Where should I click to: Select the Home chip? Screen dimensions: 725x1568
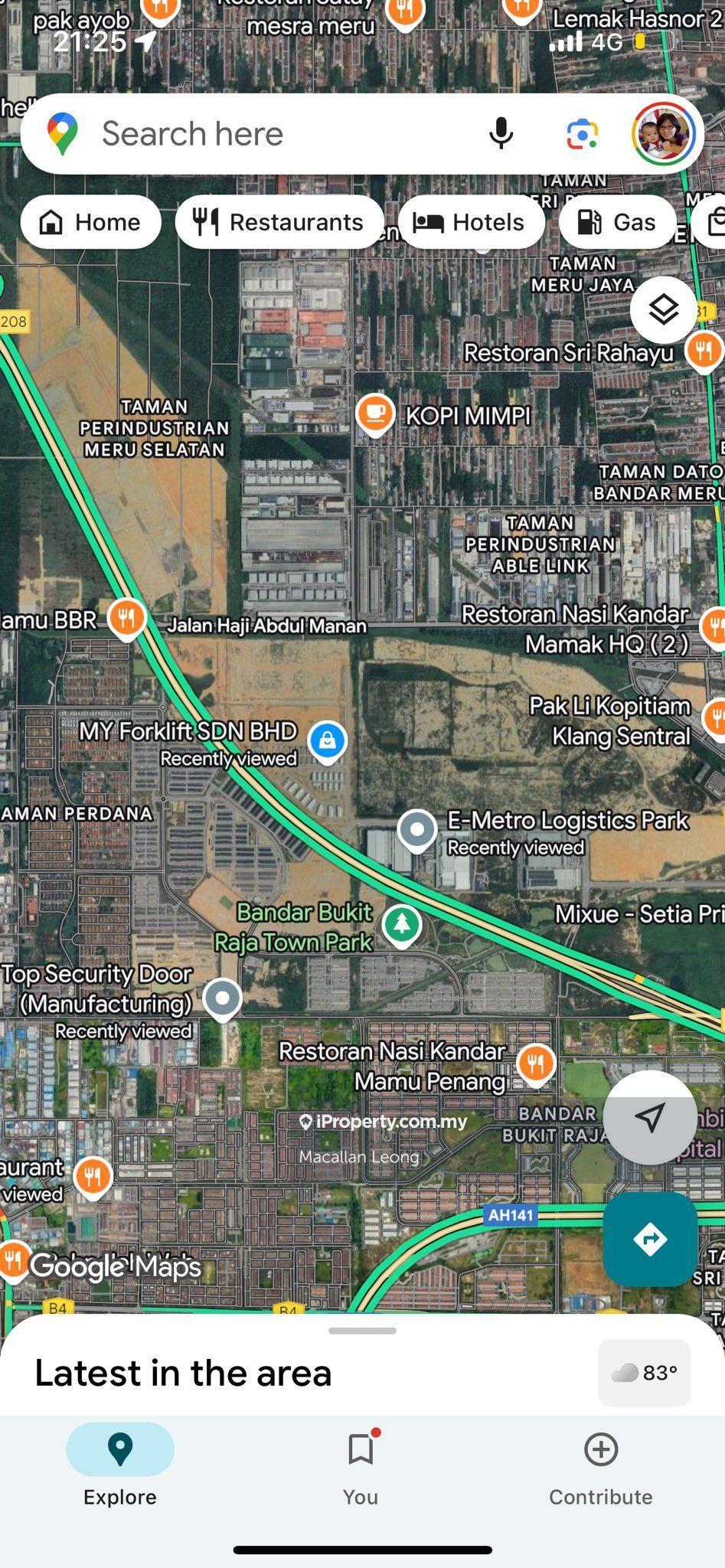coord(91,222)
